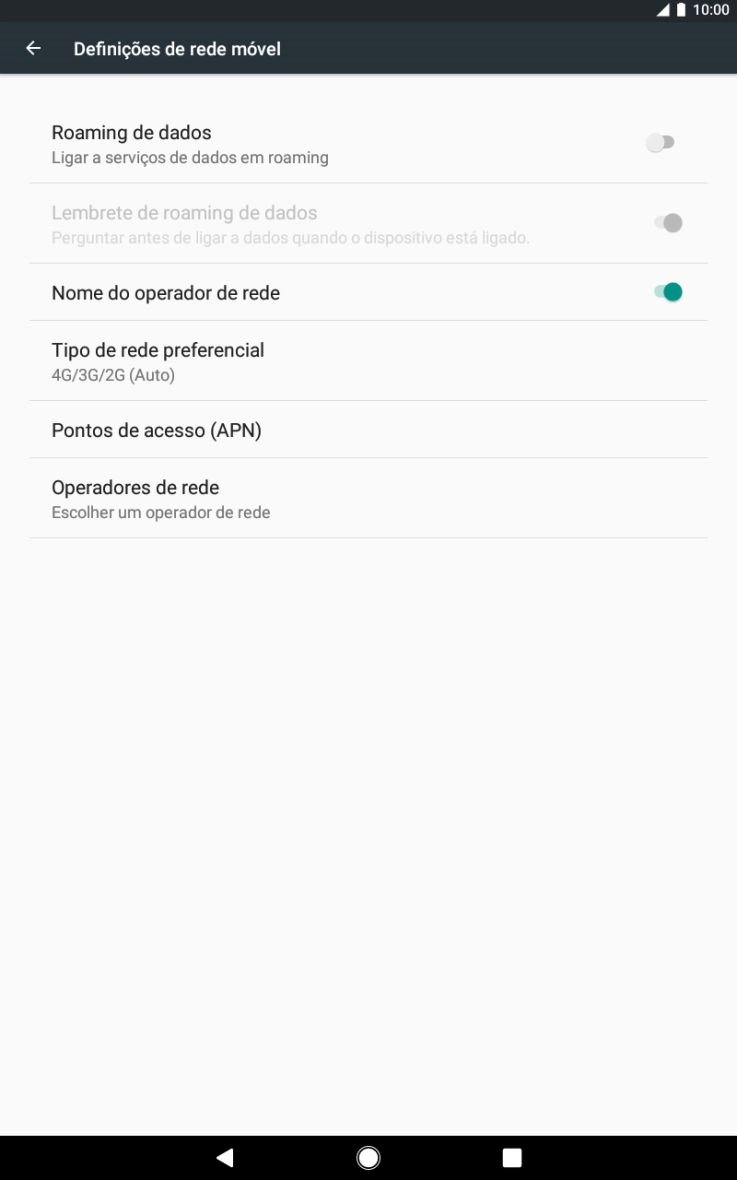Screen dimensions: 737x1180
Task: Slide the Roaming de dados switch on
Action: 660,141
